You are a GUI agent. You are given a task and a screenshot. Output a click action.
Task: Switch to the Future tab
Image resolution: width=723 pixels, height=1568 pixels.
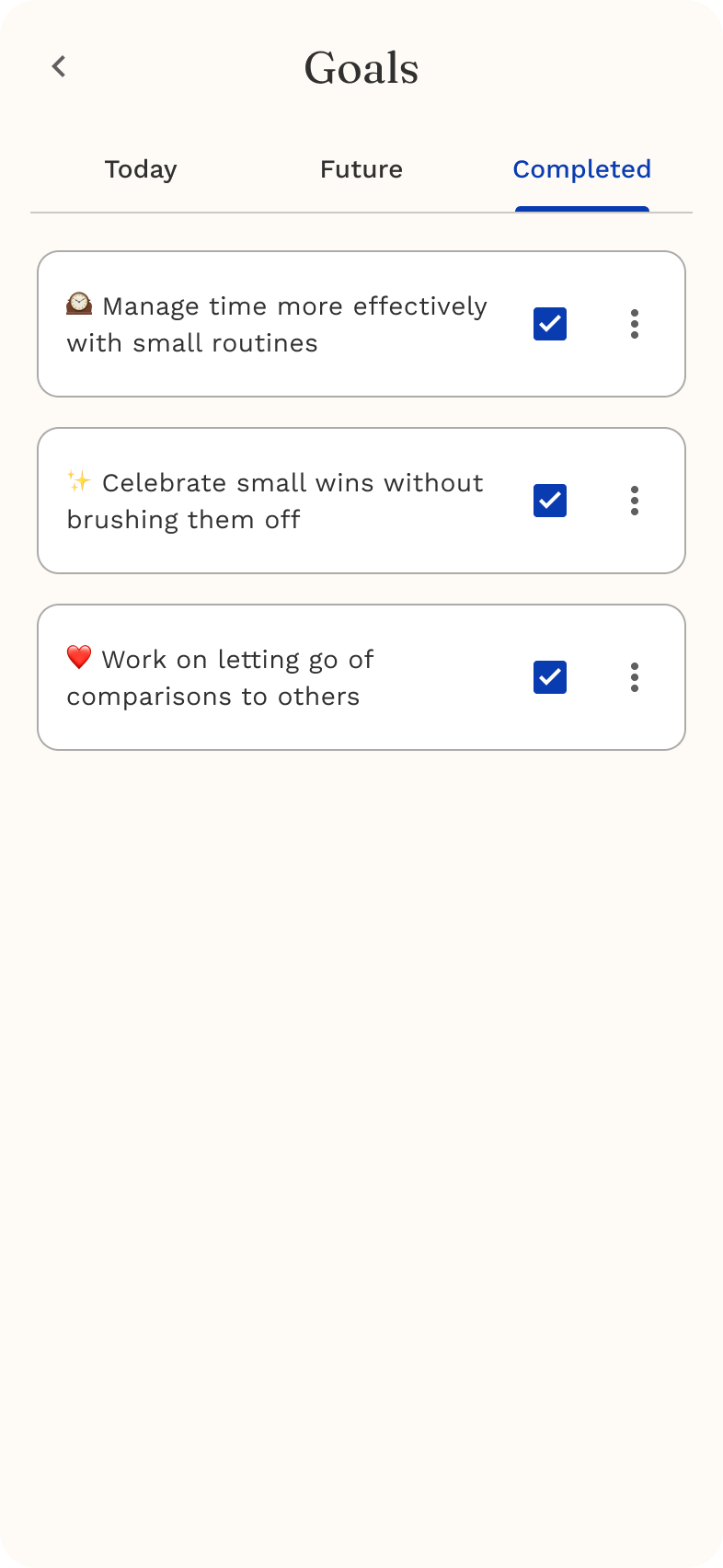coord(361,169)
